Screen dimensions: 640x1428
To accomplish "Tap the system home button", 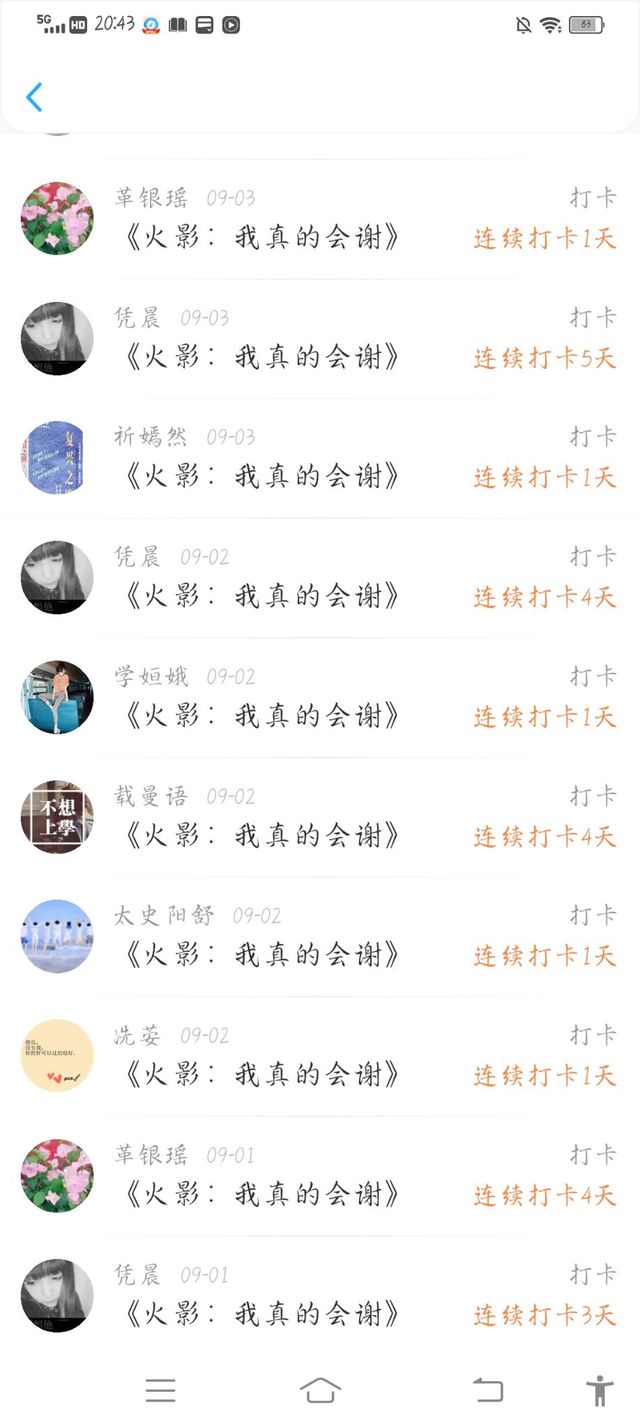I will [x=320, y=1390].
